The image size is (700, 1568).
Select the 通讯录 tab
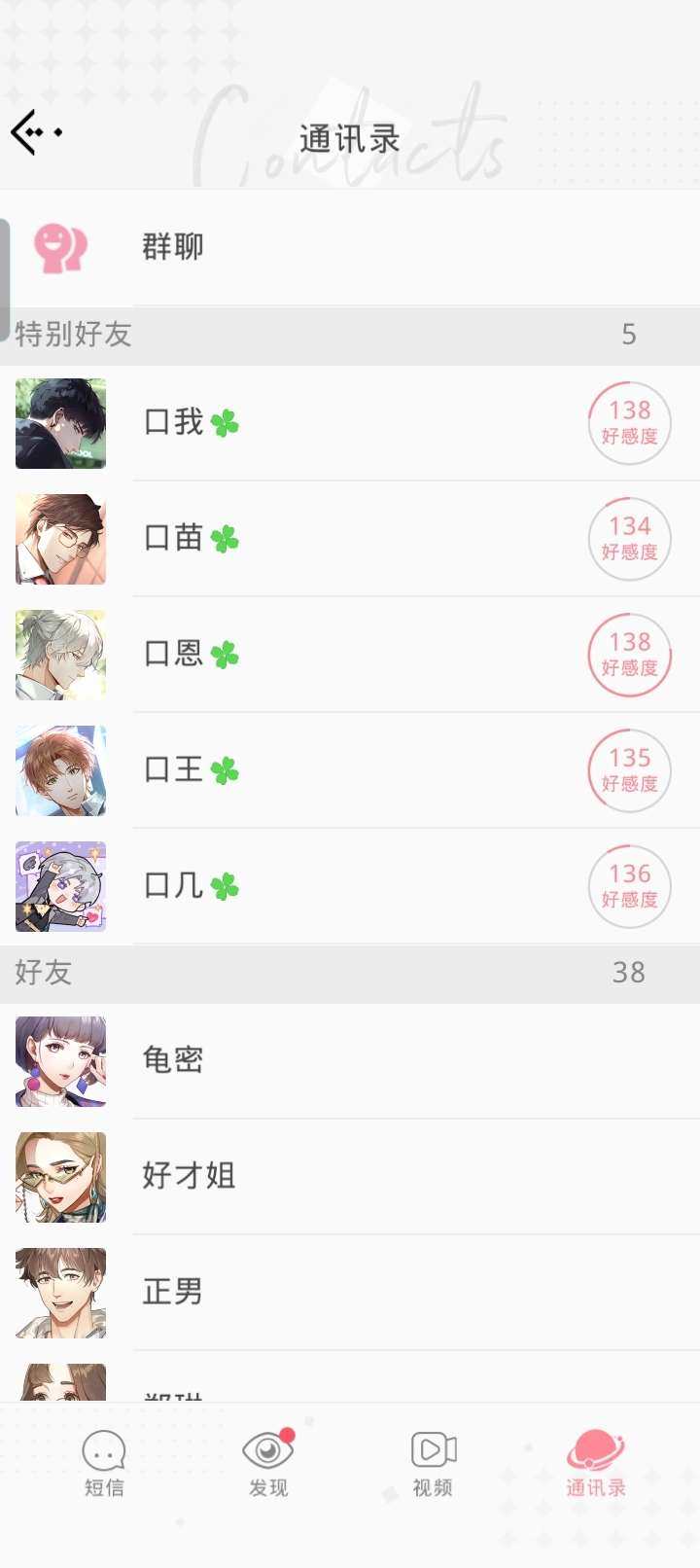click(x=596, y=1462)
